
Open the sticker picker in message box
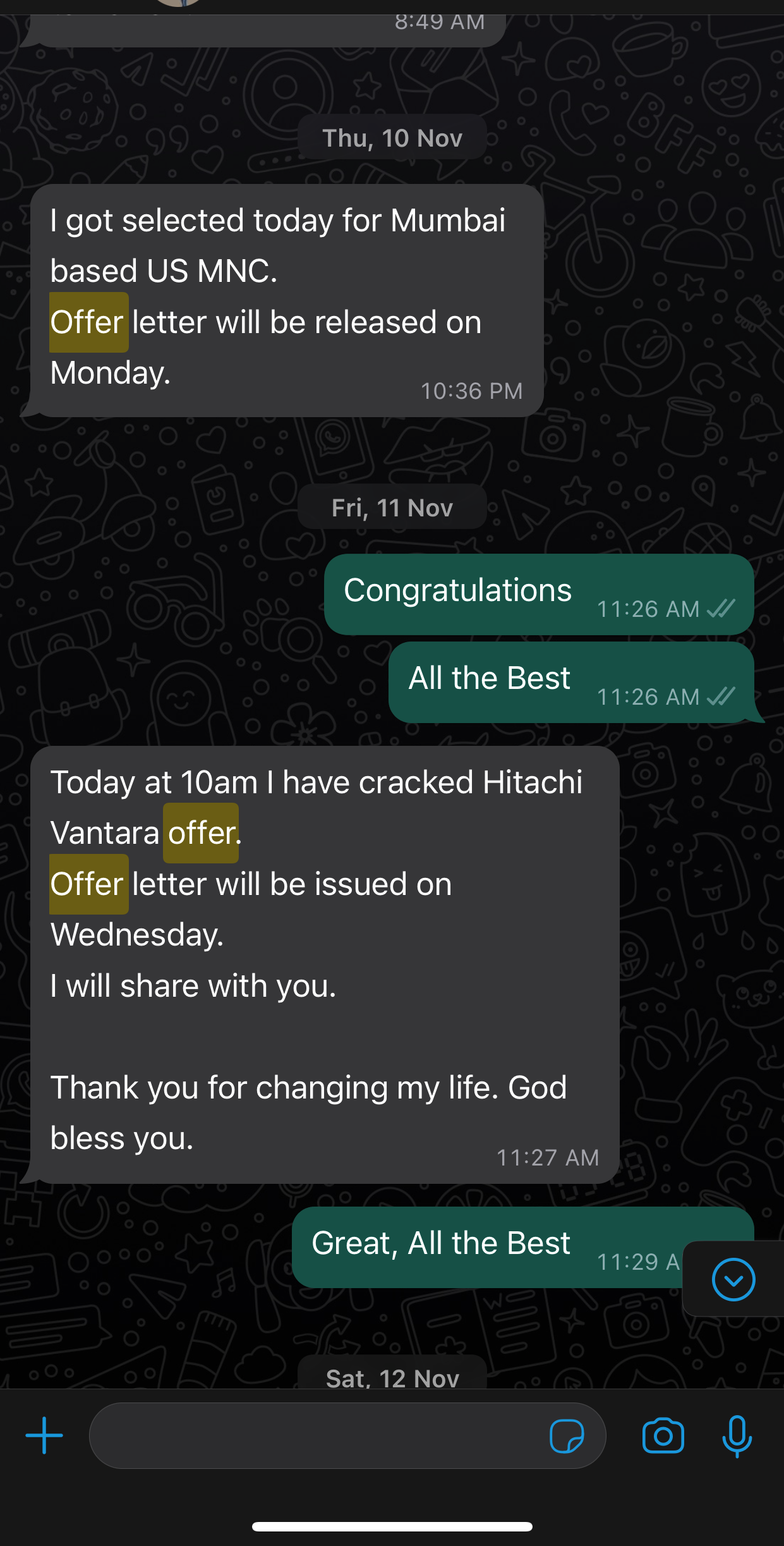coord(567,1436)
